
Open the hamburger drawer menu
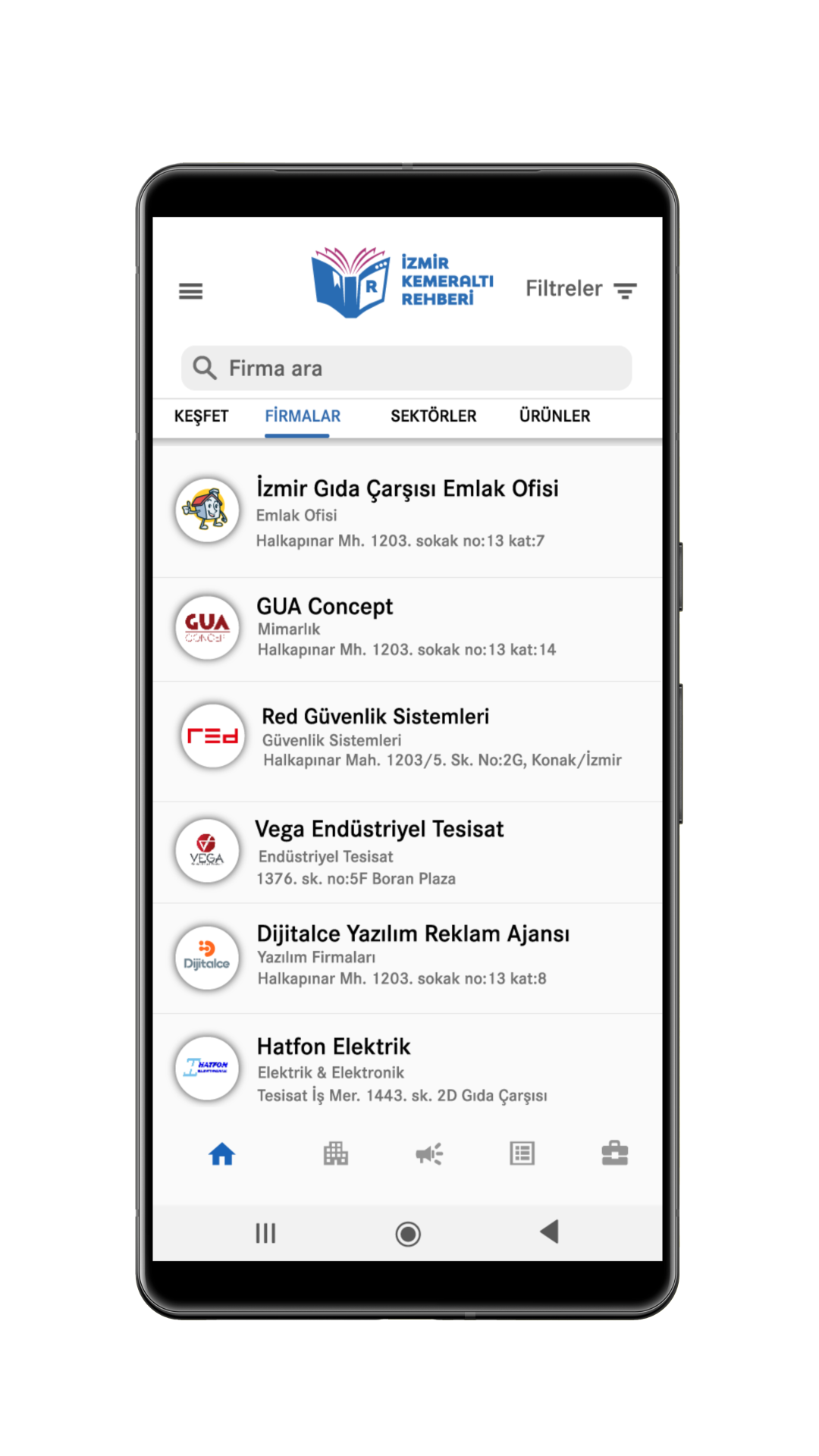(190, 291)
